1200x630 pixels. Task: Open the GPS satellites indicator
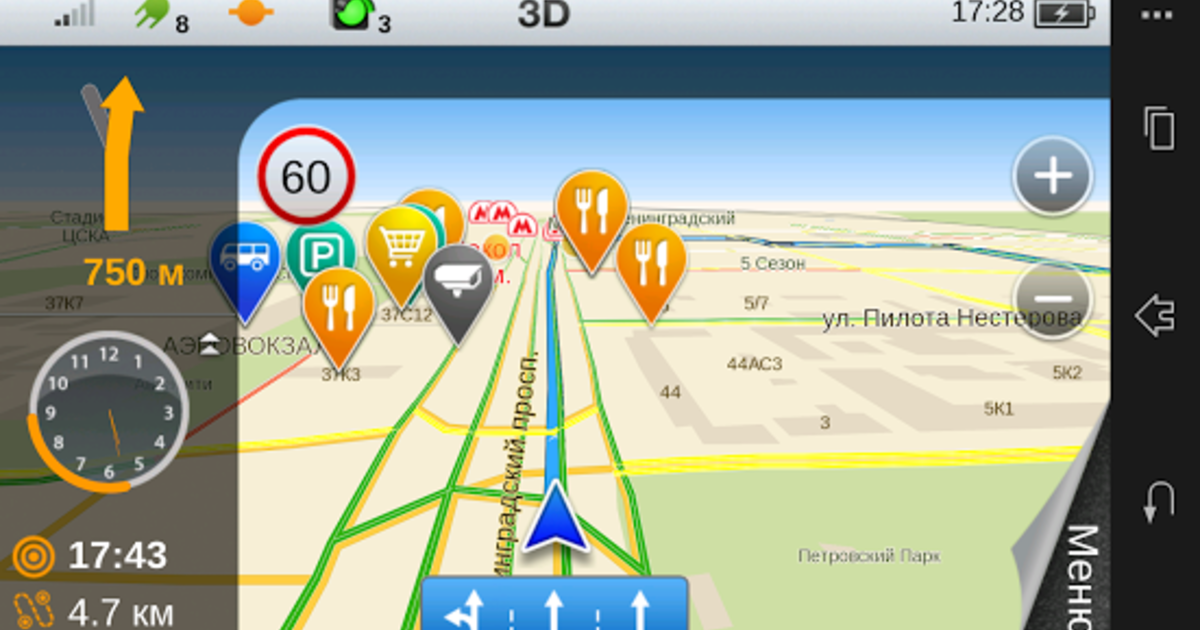(x=160, y=17)
